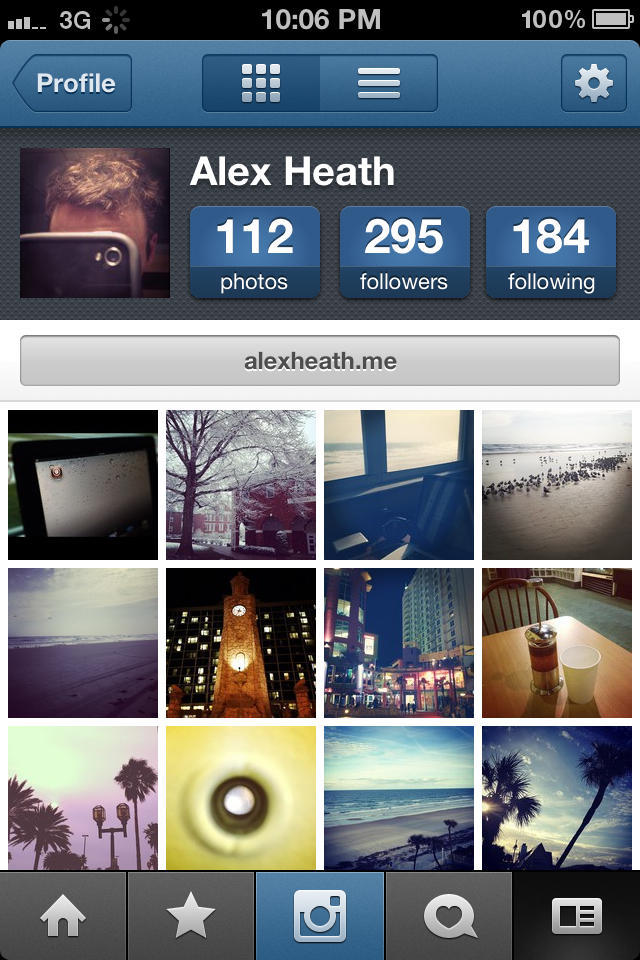
Task: Open the 295 followers list
Action: pos(404,252)
